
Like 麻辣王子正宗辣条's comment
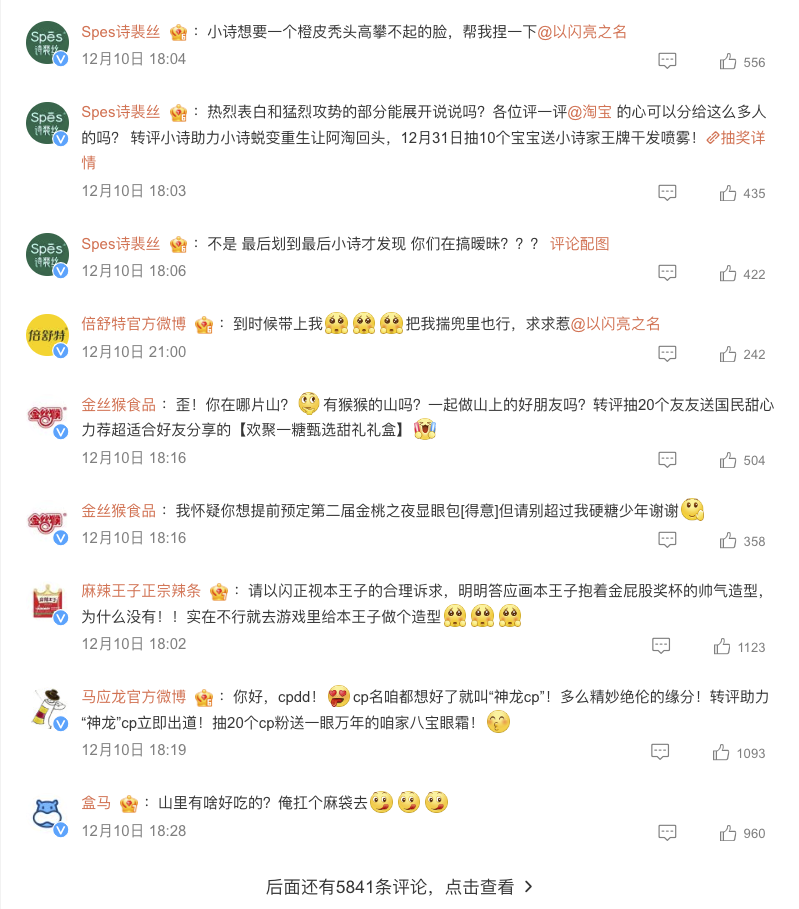[x=722, y=646]
